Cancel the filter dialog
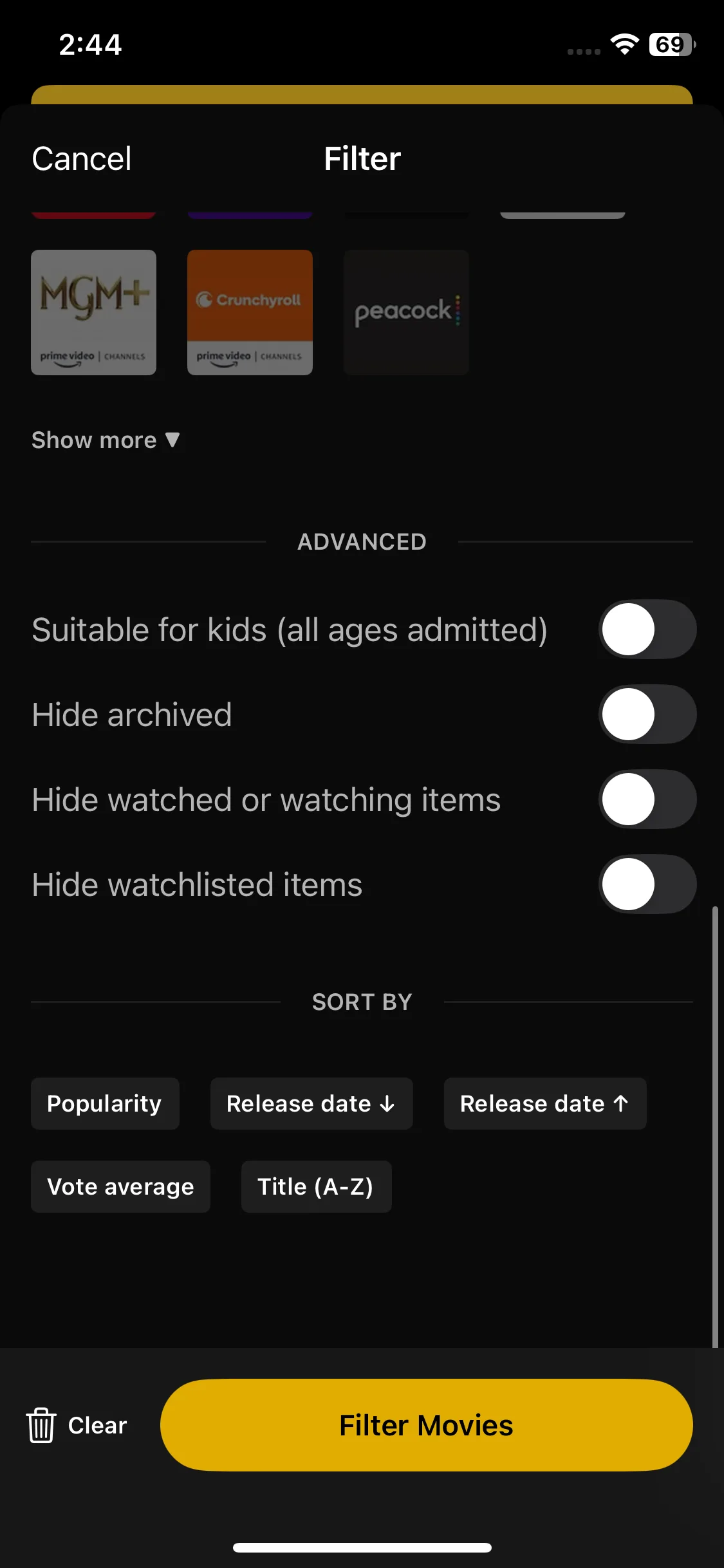 point(82,159)
